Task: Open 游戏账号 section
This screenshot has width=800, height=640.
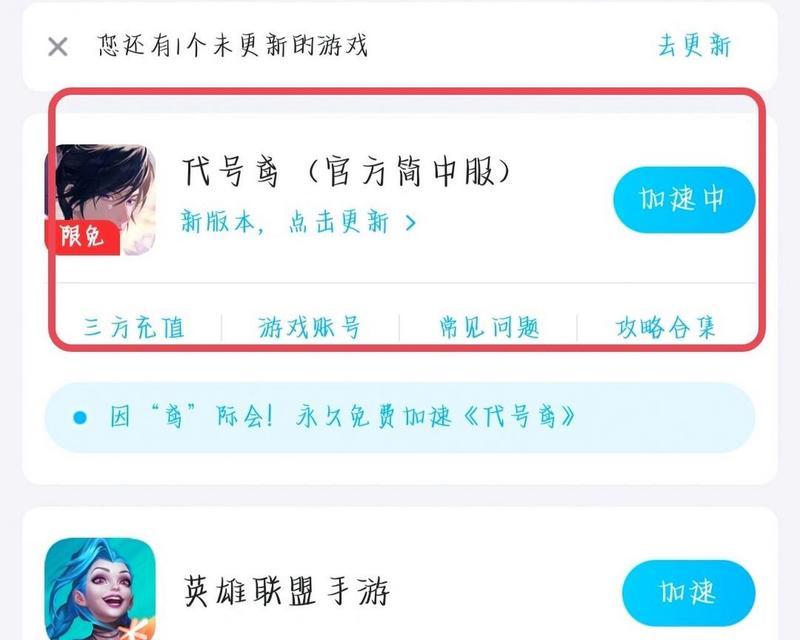Action: (x=309, y=328)
